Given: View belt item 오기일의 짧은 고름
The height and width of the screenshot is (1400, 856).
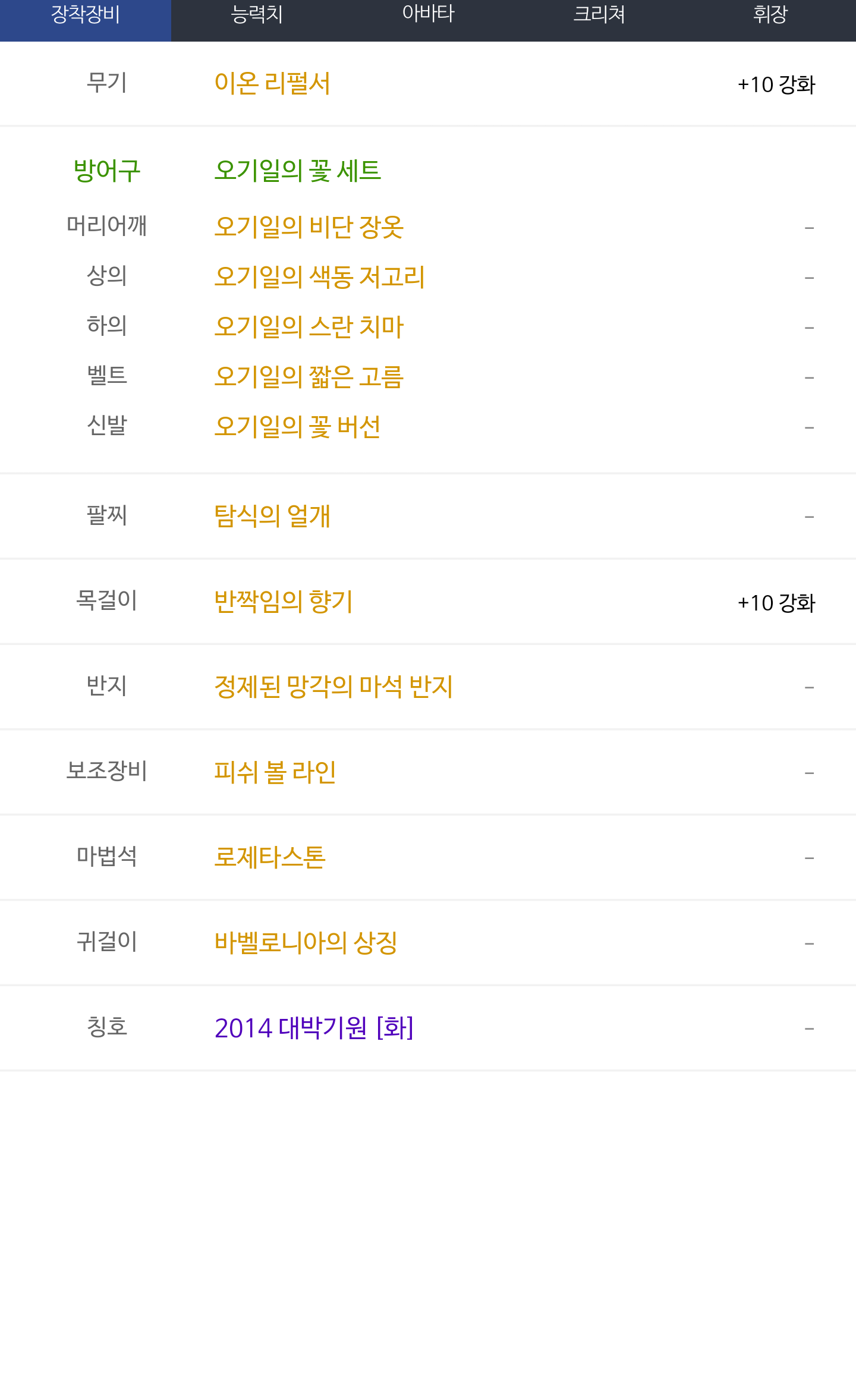Looking at the screenshot, I should click(309, 377).
